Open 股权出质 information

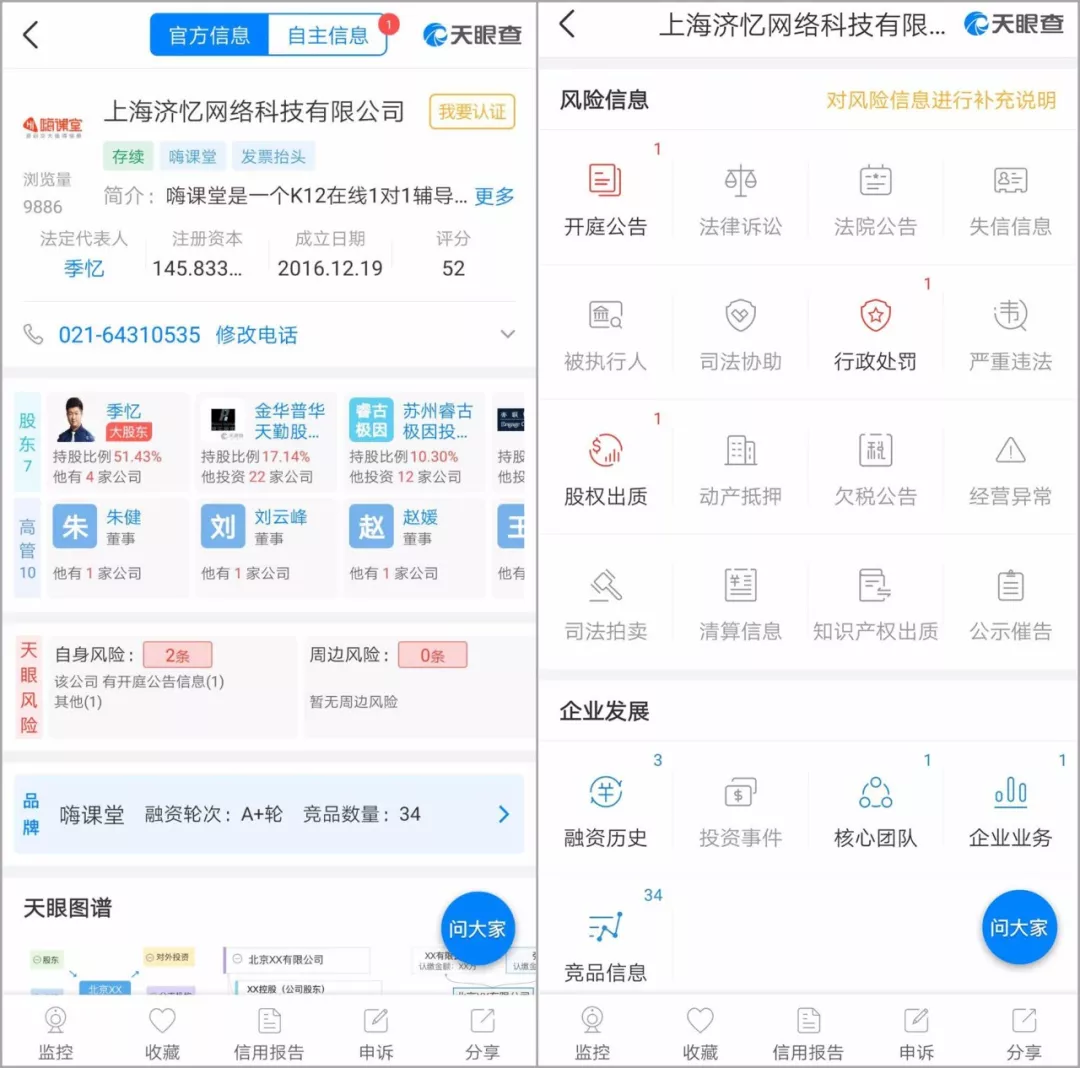click(x=605, y=471)
